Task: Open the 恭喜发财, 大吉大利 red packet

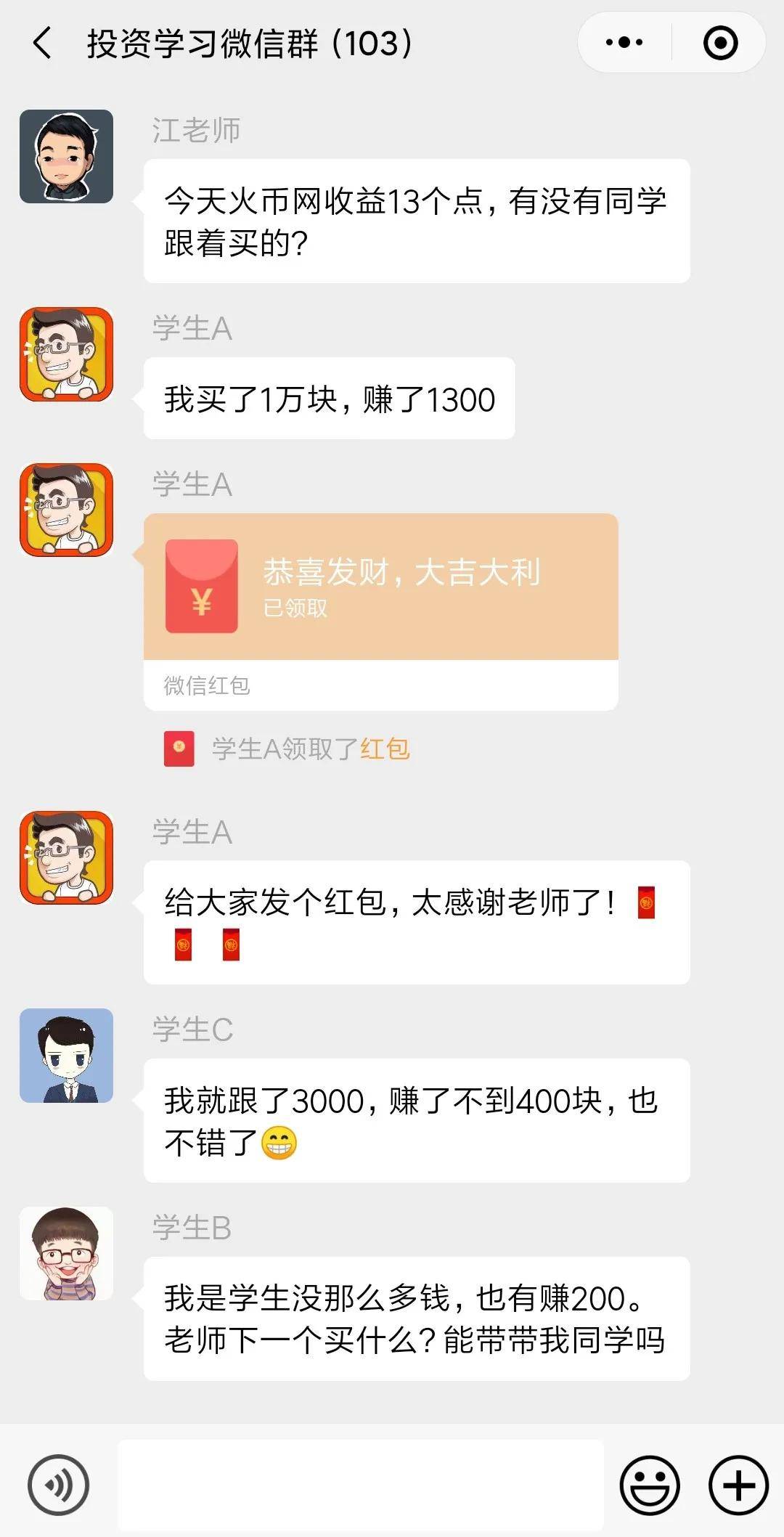Action: click(380, 587)
